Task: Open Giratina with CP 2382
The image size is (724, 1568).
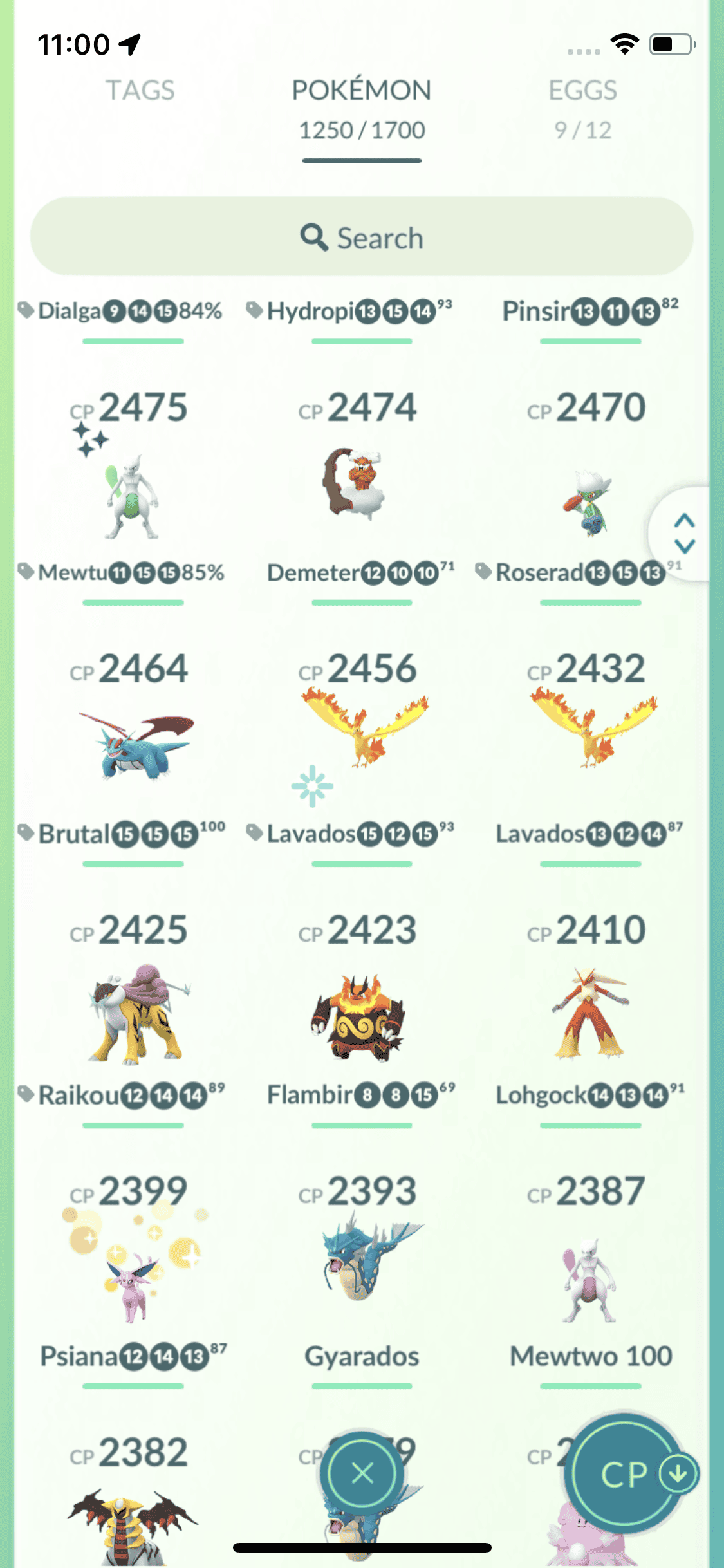Action: pos(132,1519)
